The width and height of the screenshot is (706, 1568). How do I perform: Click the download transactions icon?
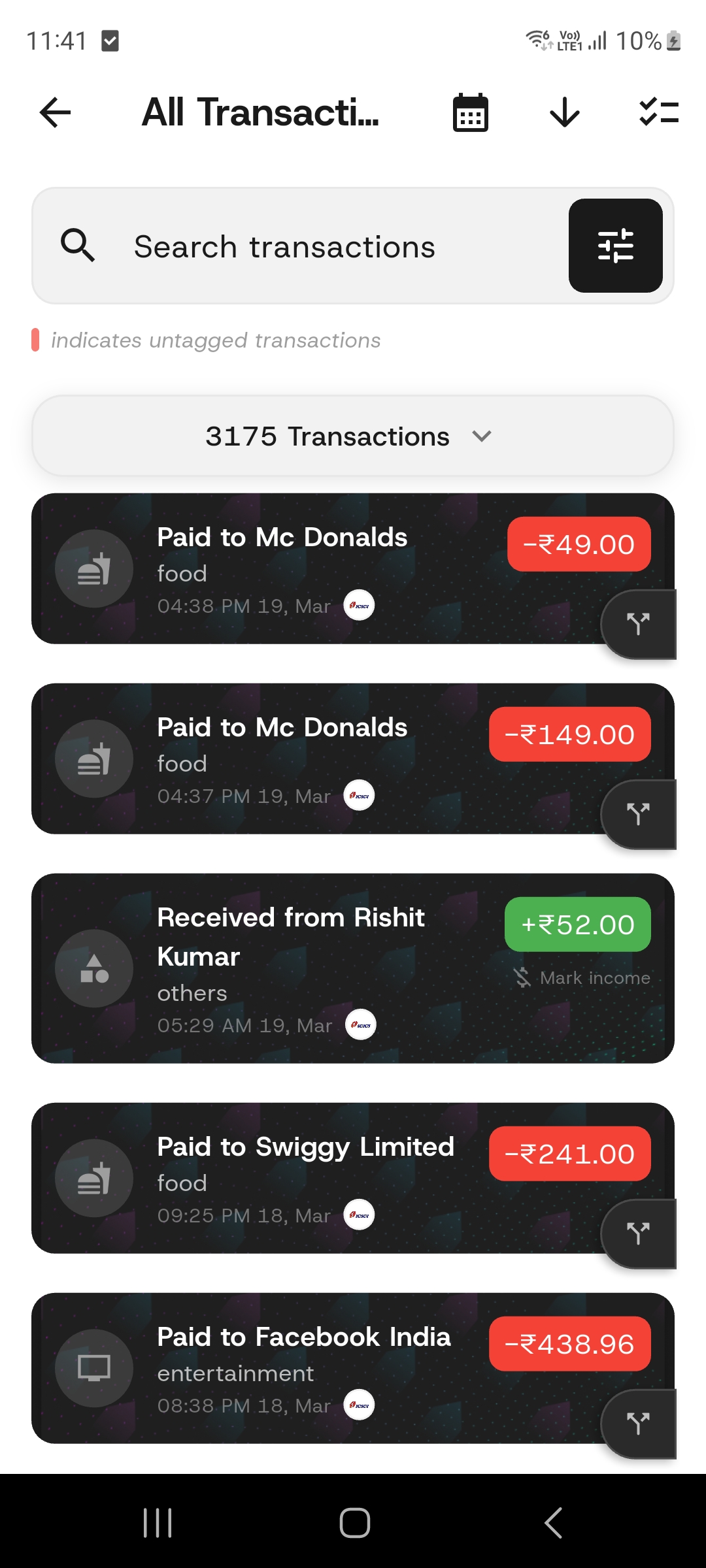[564, 112]
